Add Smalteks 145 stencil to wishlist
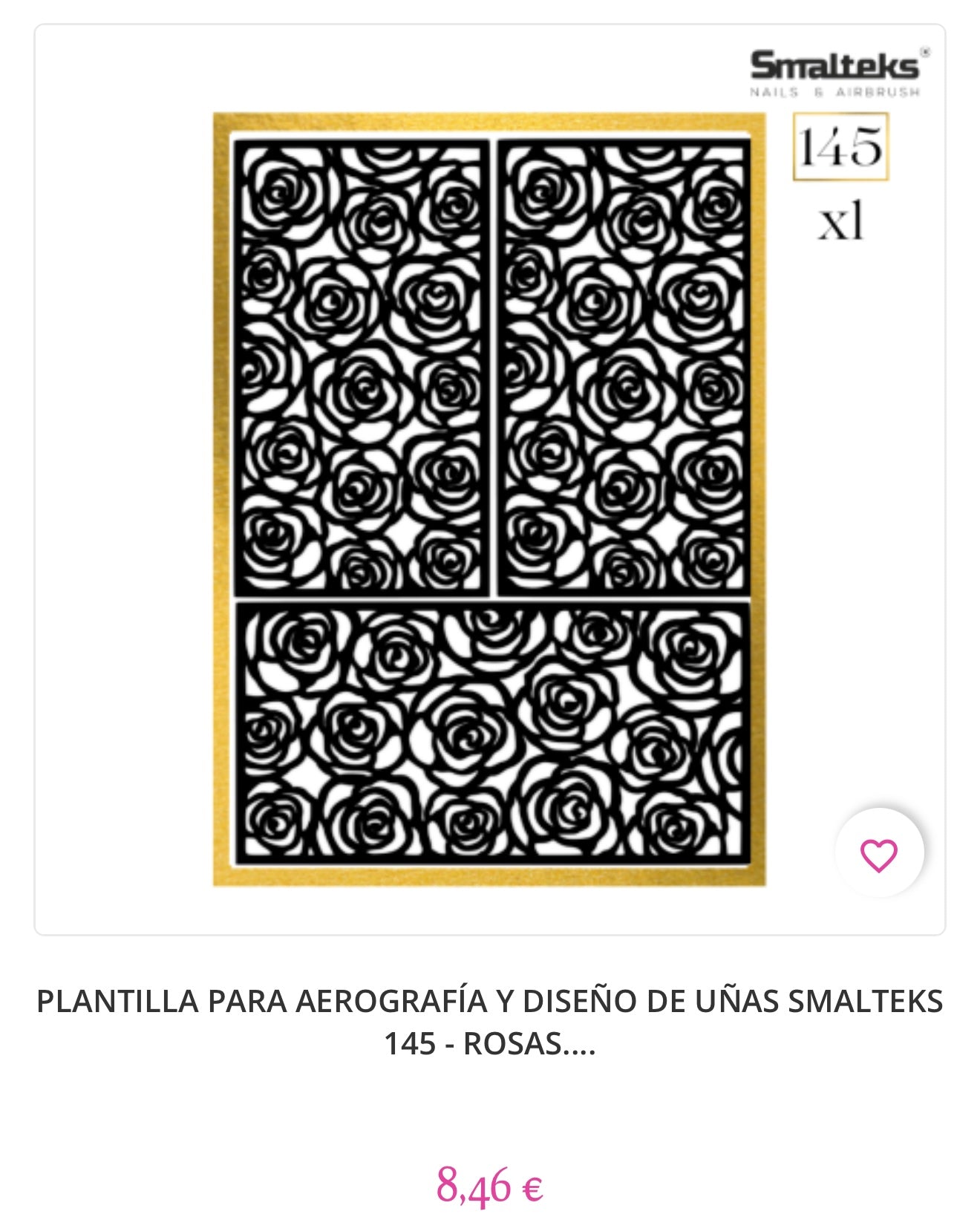Screen dimensions: 980x1220 point(878,854)
